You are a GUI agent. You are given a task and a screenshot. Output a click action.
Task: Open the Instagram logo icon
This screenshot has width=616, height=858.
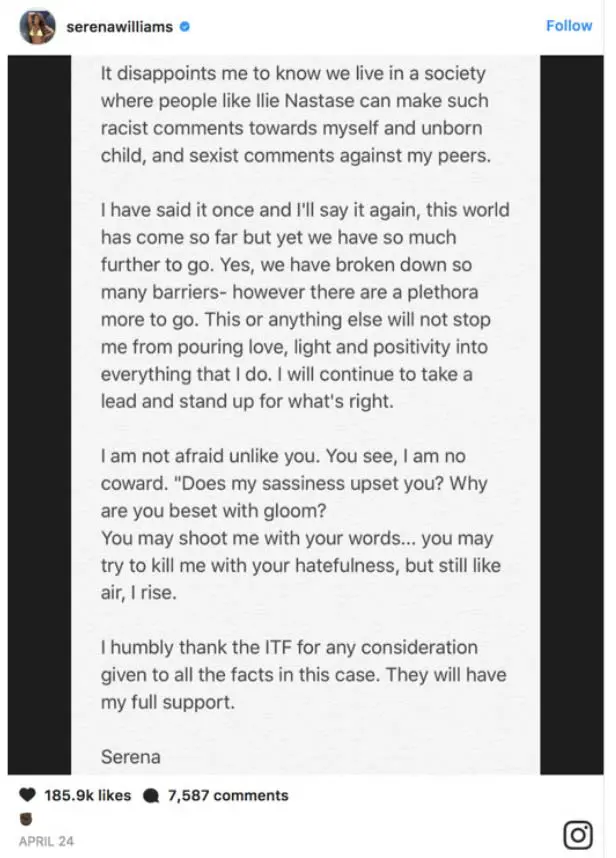[x=578, y=833]
